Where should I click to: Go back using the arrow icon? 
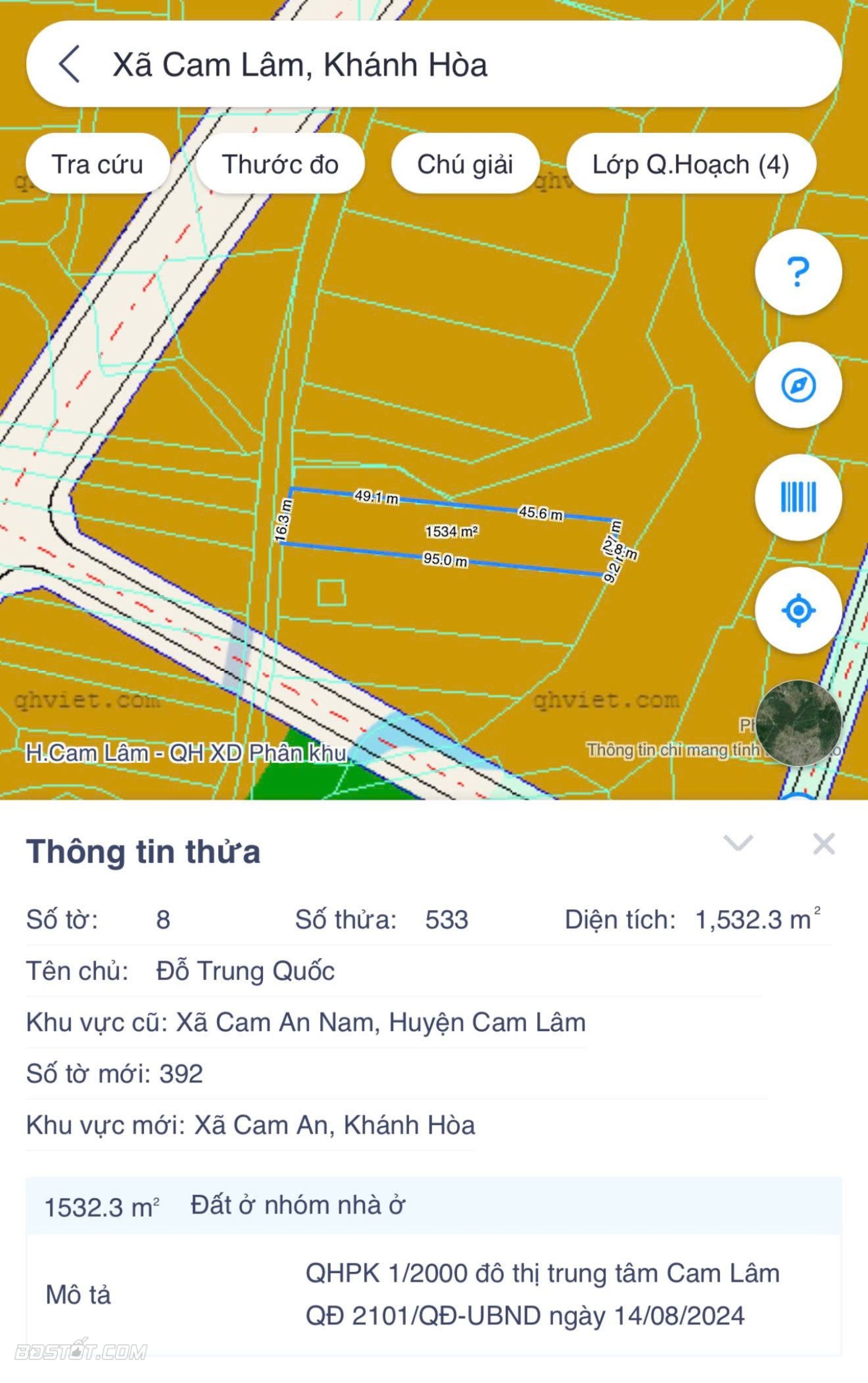[x=69, y=64]
